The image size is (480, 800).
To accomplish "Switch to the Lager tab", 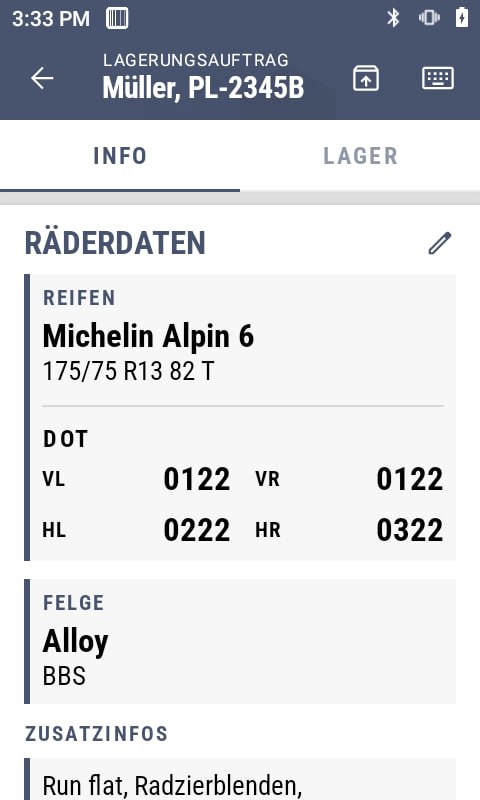I will tap(360, 156).
